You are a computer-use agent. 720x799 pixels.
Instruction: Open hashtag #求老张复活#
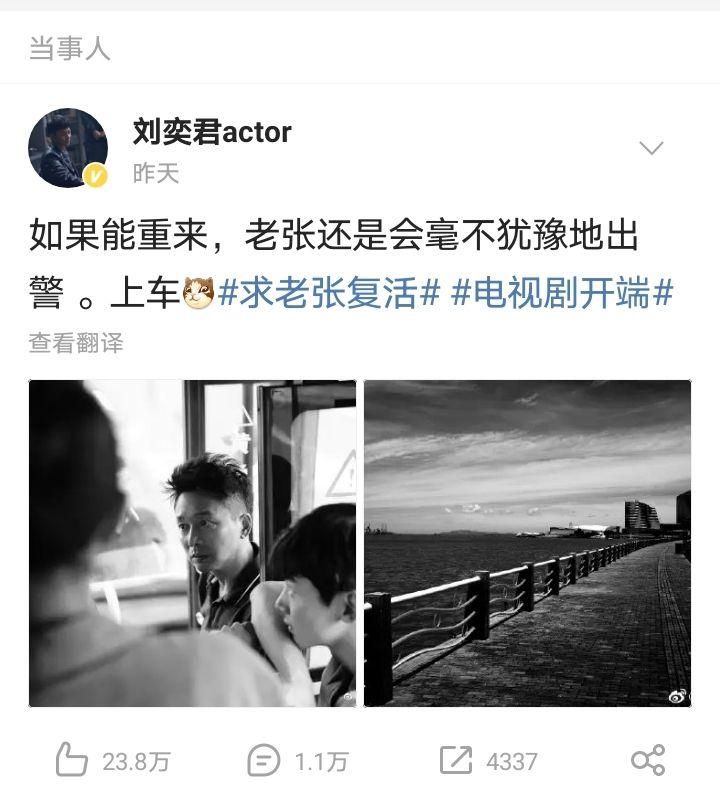coord(329,293)
